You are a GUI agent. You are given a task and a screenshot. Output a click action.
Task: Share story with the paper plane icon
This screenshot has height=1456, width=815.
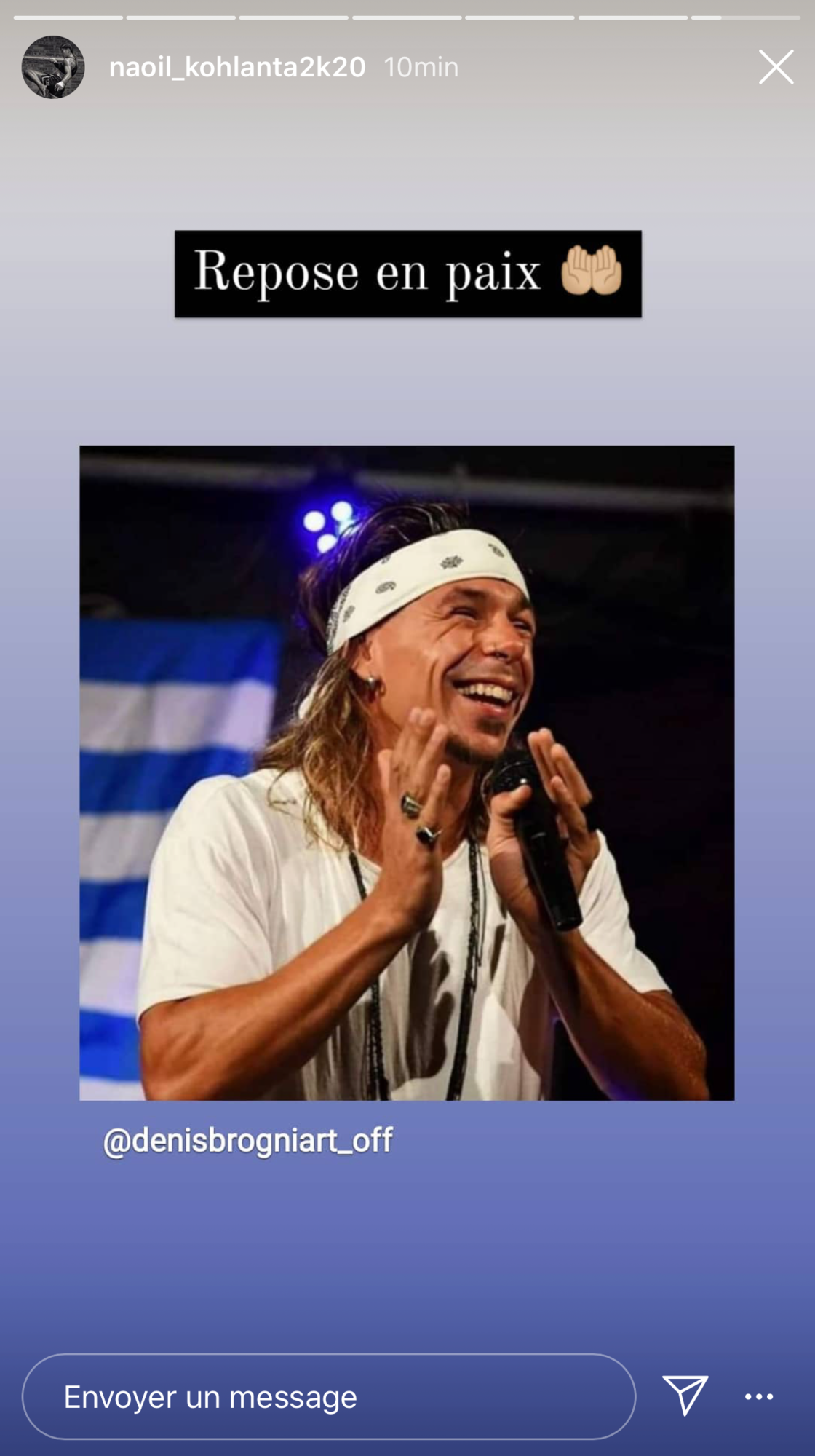685,1396
